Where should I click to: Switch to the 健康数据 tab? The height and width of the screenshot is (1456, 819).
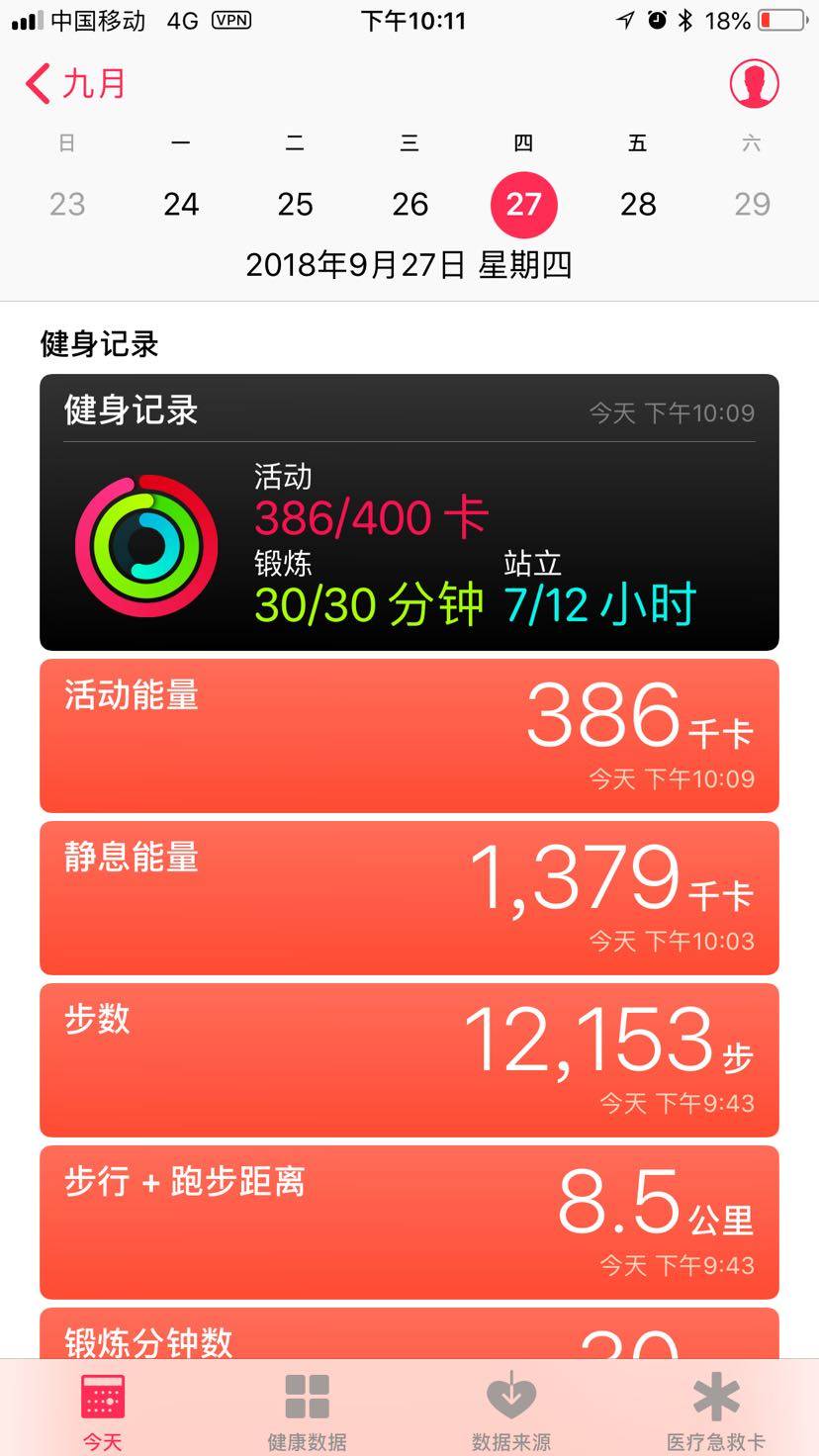point(307,1410)
